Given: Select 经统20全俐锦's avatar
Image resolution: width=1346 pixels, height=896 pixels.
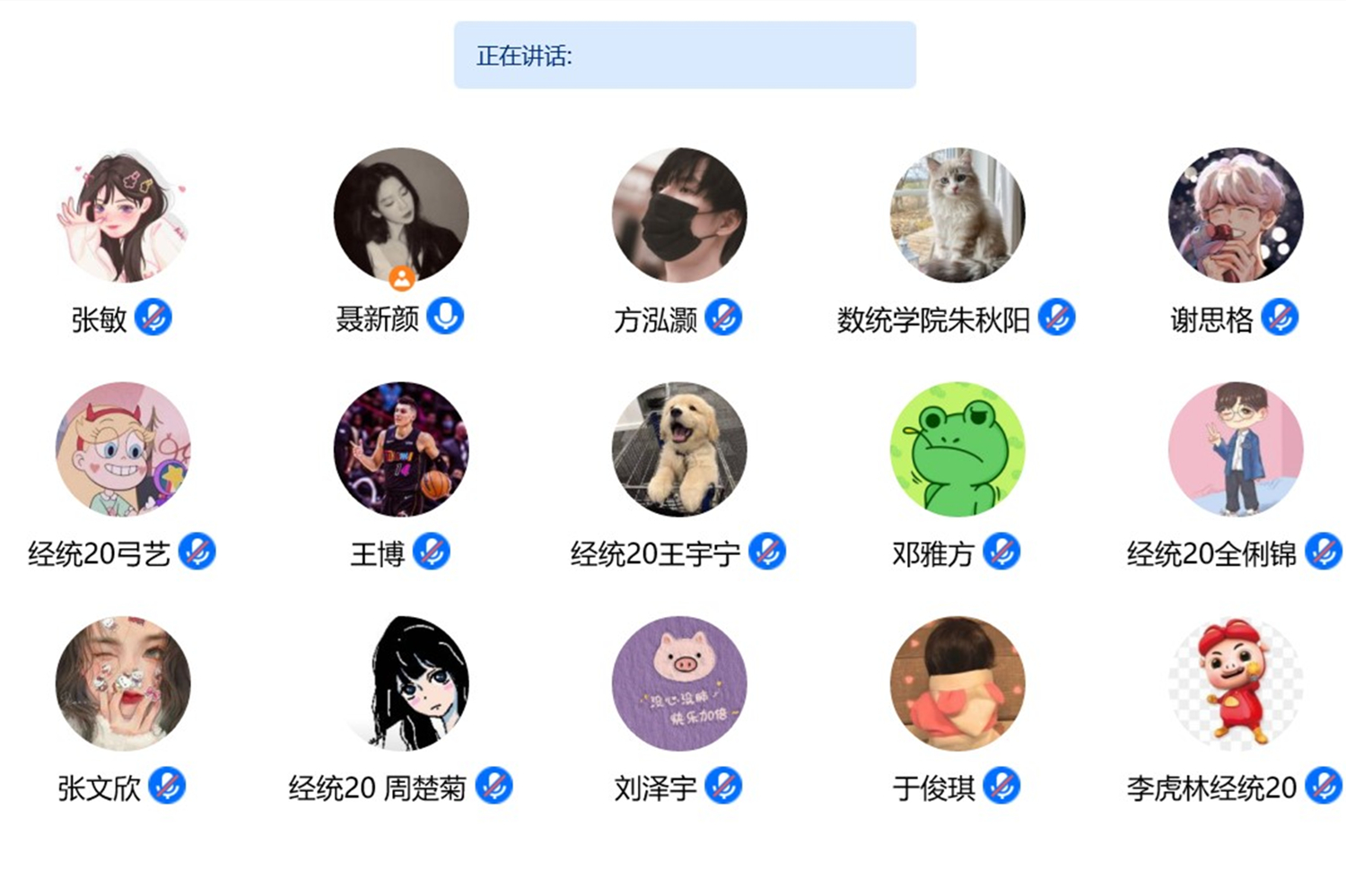Looking at the screenshot, I should coord(1236,449).
